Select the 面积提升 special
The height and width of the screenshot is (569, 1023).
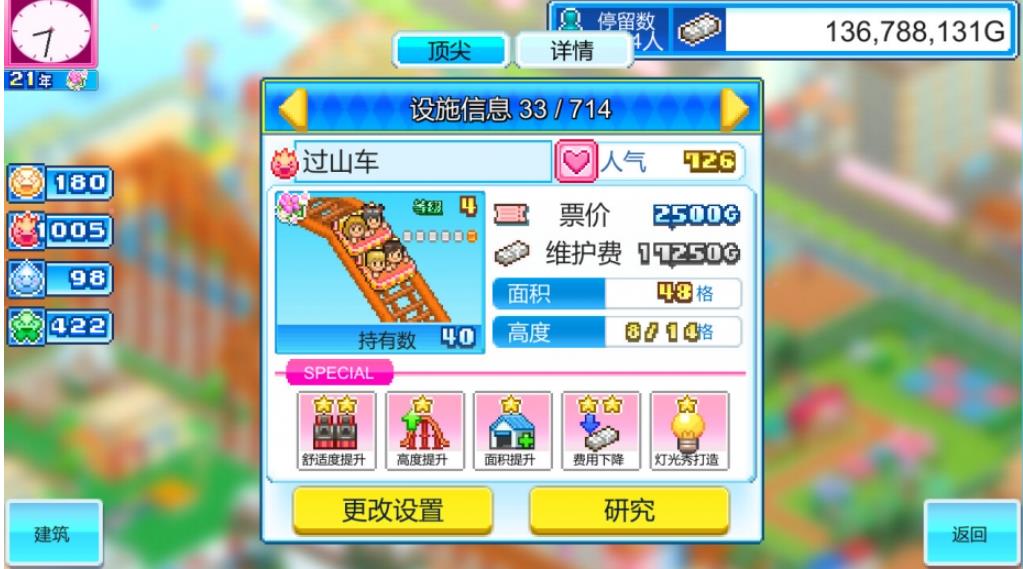[x=512, y=431]
